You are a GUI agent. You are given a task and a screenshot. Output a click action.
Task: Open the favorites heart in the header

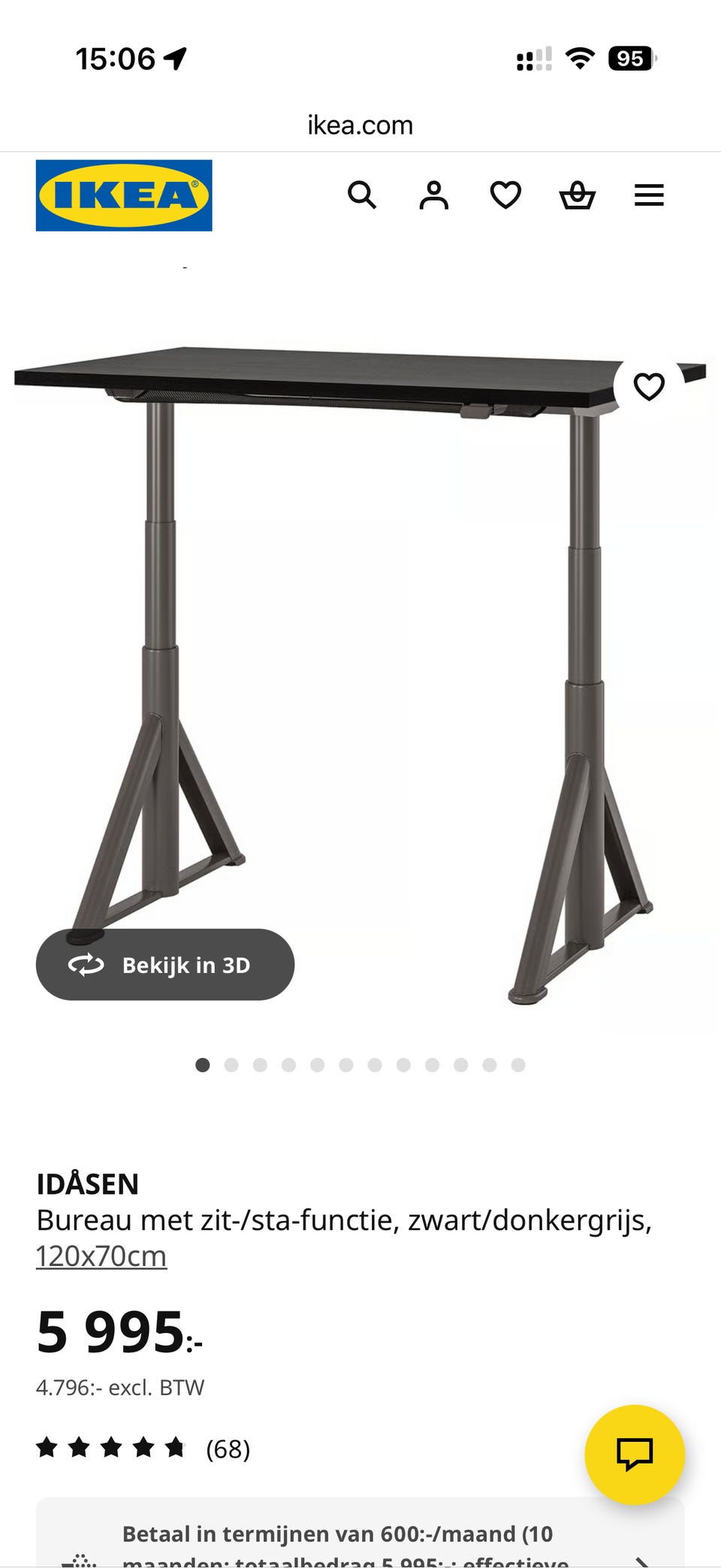tap(505, 195)
